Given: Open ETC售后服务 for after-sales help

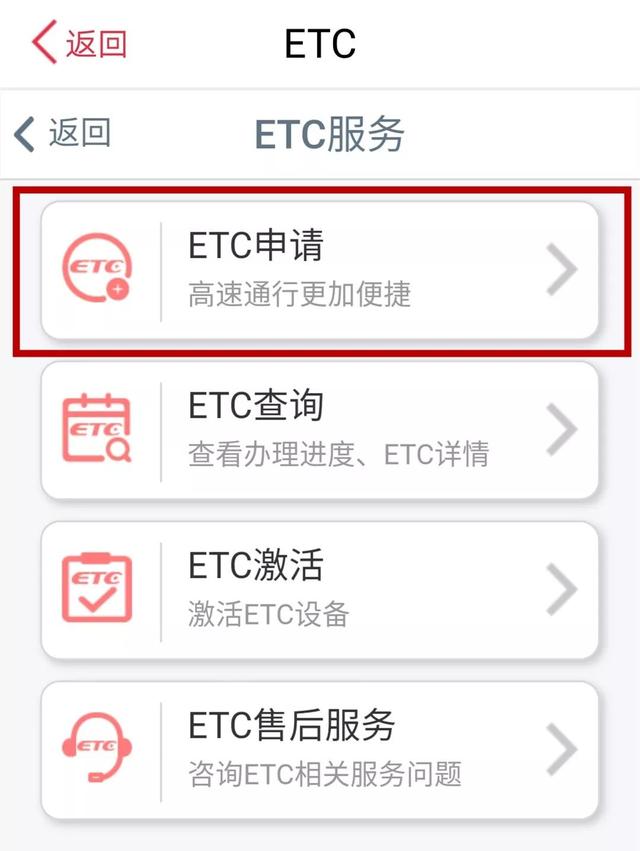Looking at the screenshot, I should click(320, 750).
